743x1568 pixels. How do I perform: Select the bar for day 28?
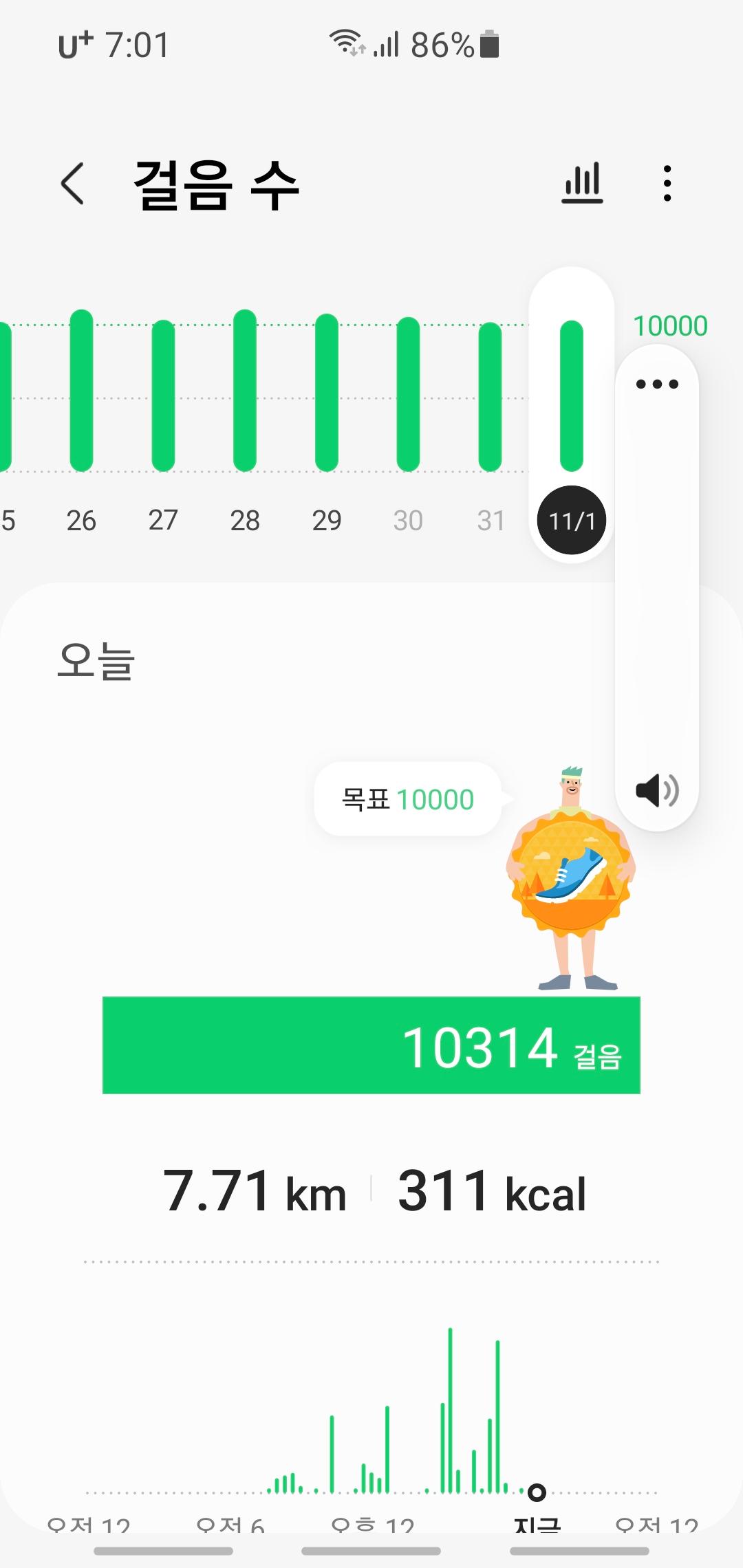click(x=245, y=392)
